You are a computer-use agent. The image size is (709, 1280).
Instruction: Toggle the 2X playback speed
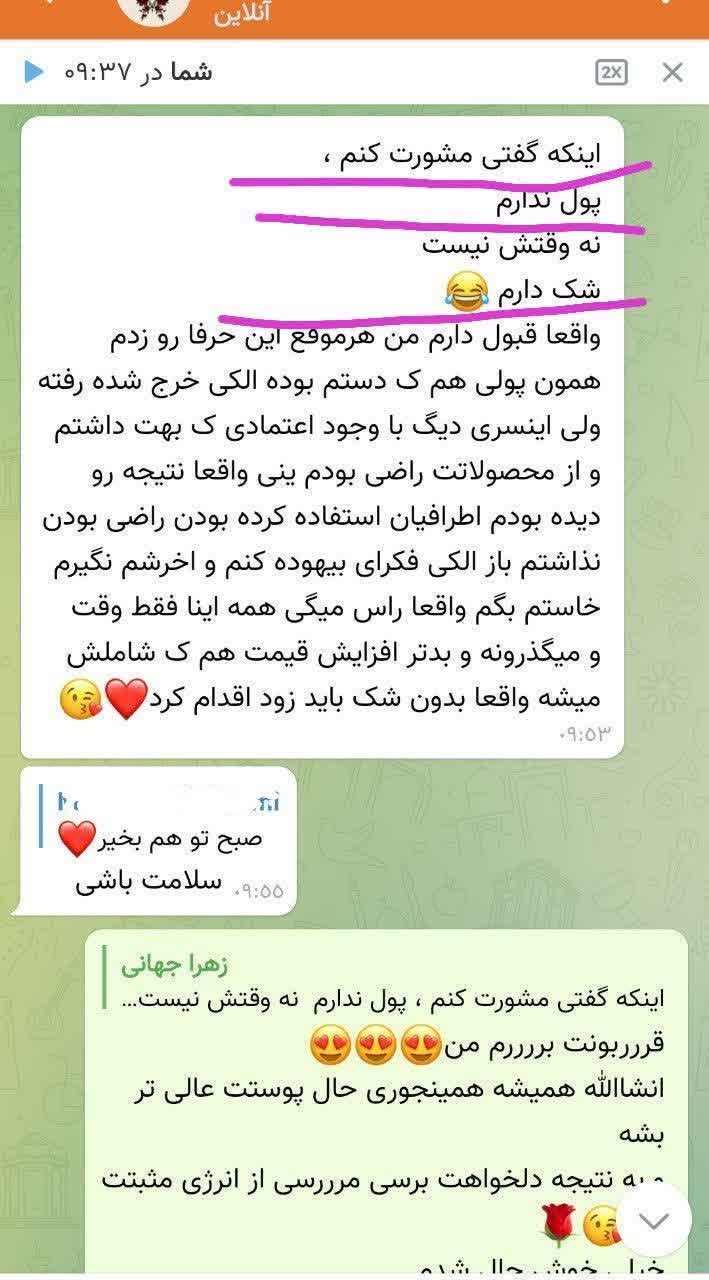coord(610,72)
